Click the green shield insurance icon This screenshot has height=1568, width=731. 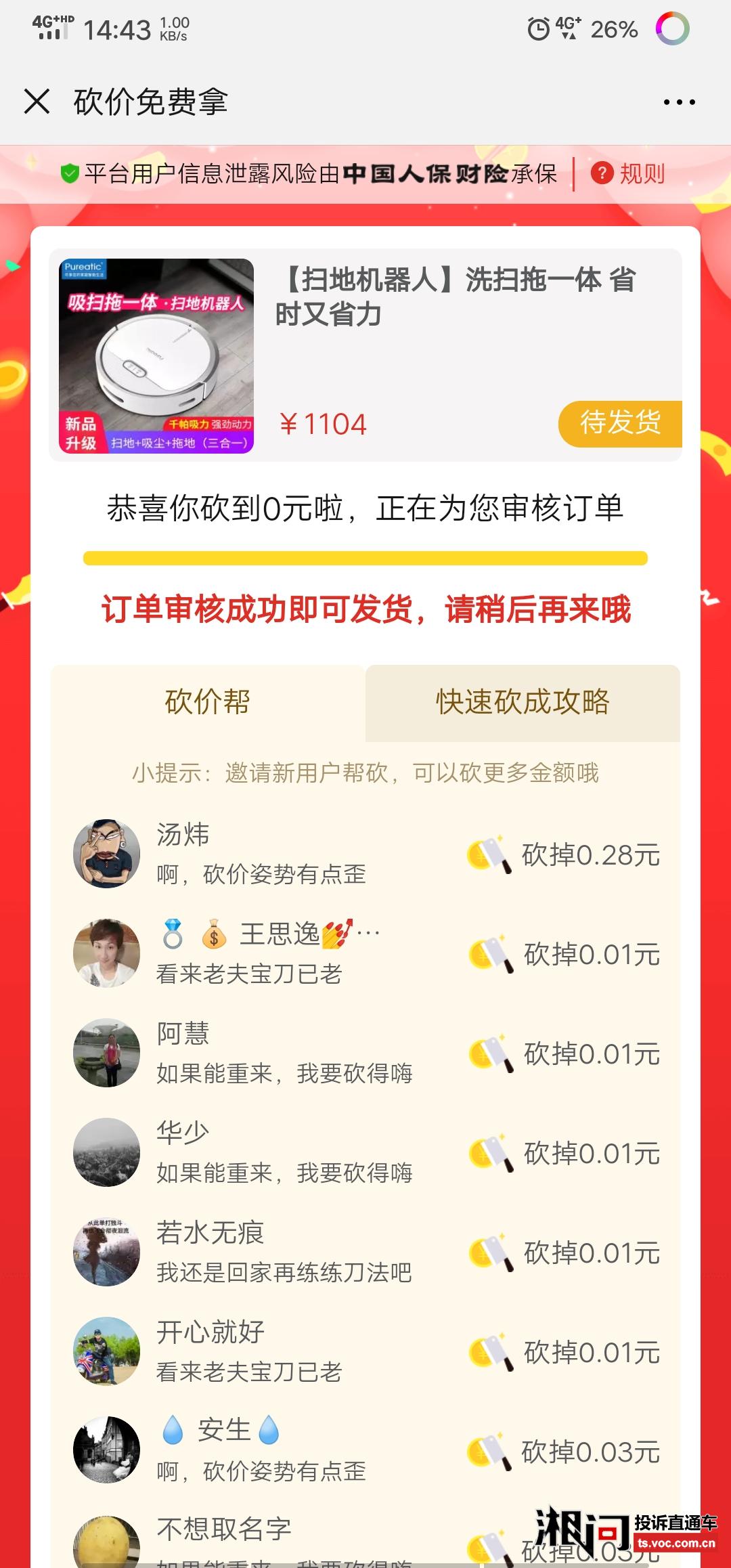(70, 173)
